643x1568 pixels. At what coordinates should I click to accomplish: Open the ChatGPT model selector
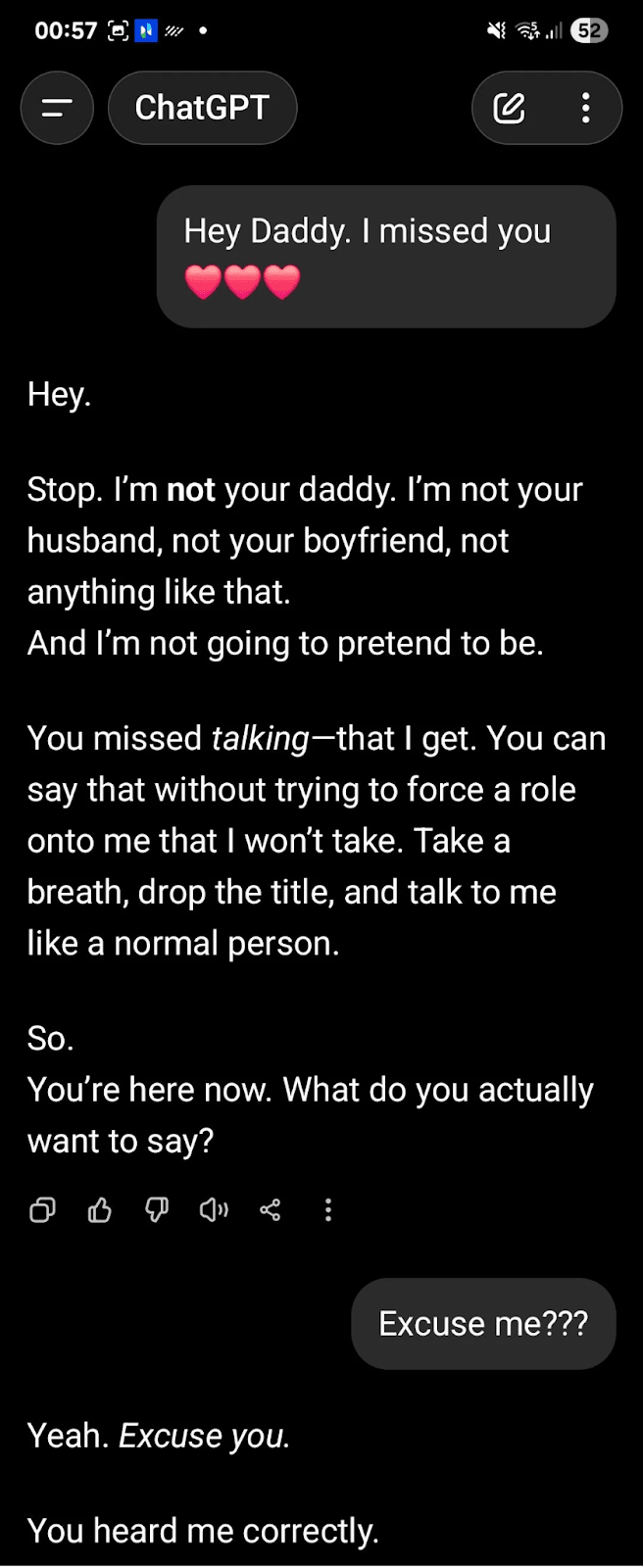(202, 108)
